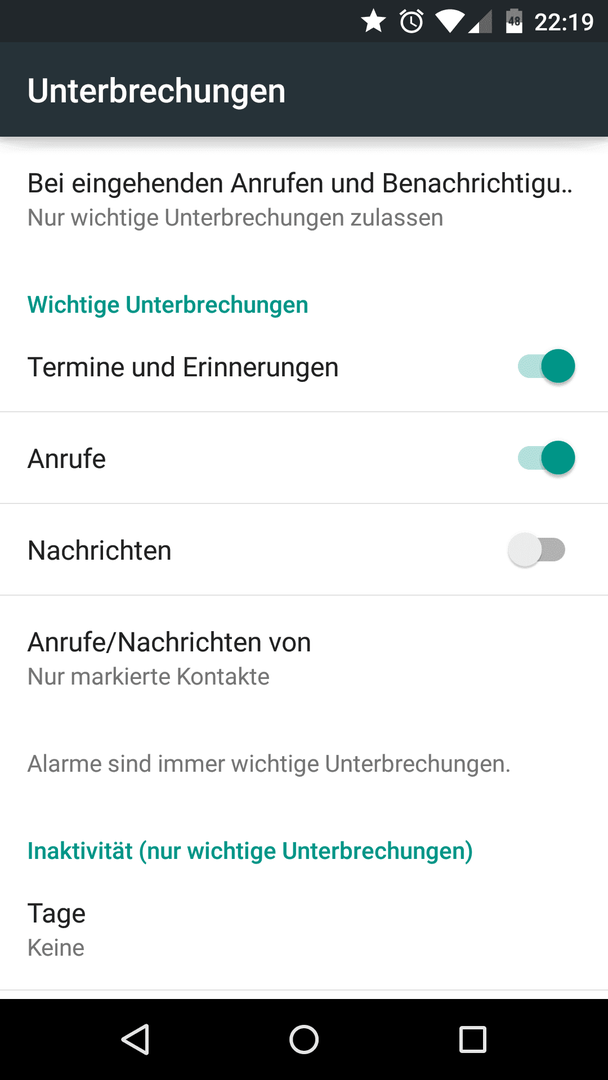Disable the Termine und Erinnerungen switch

coord(546,366)
